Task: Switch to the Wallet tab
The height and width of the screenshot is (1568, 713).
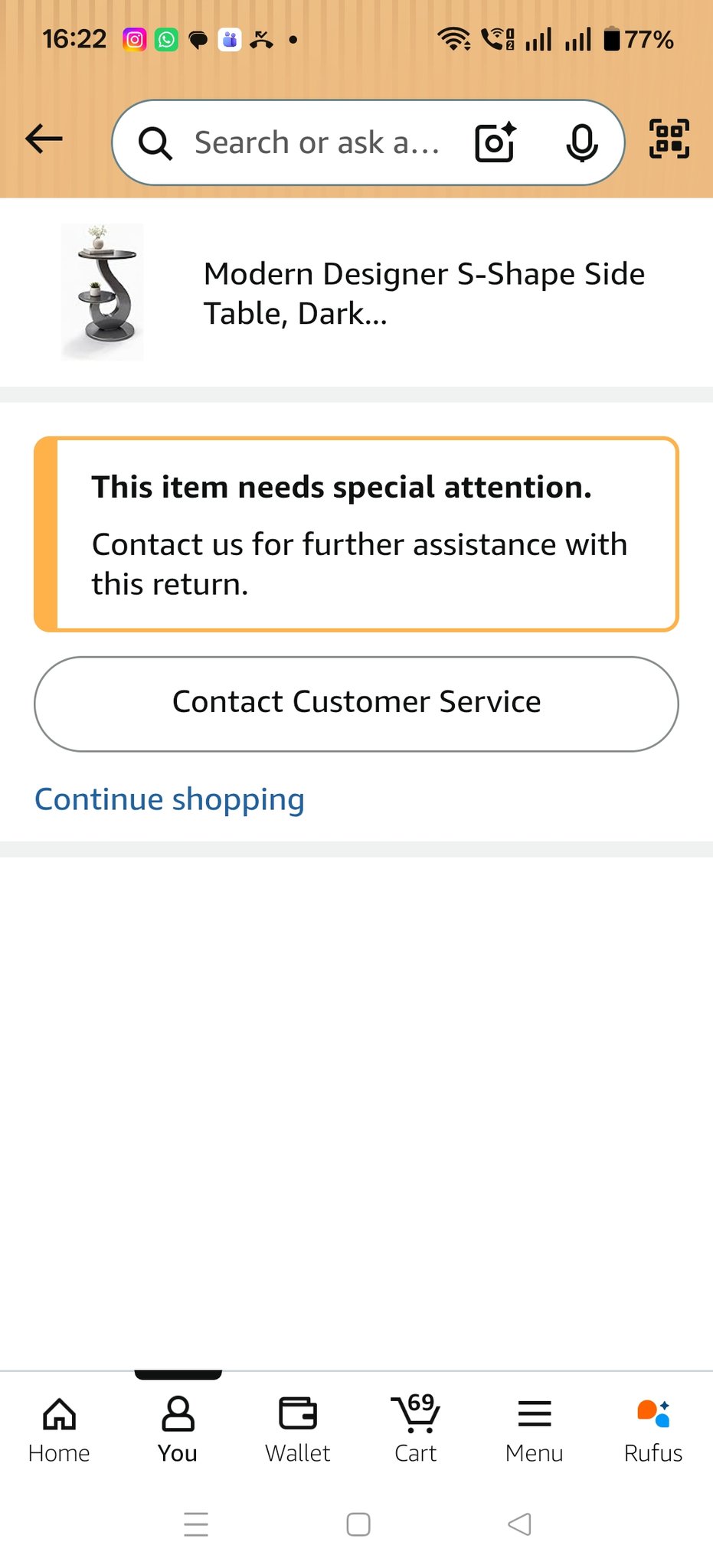Action: coord(297,1429)
